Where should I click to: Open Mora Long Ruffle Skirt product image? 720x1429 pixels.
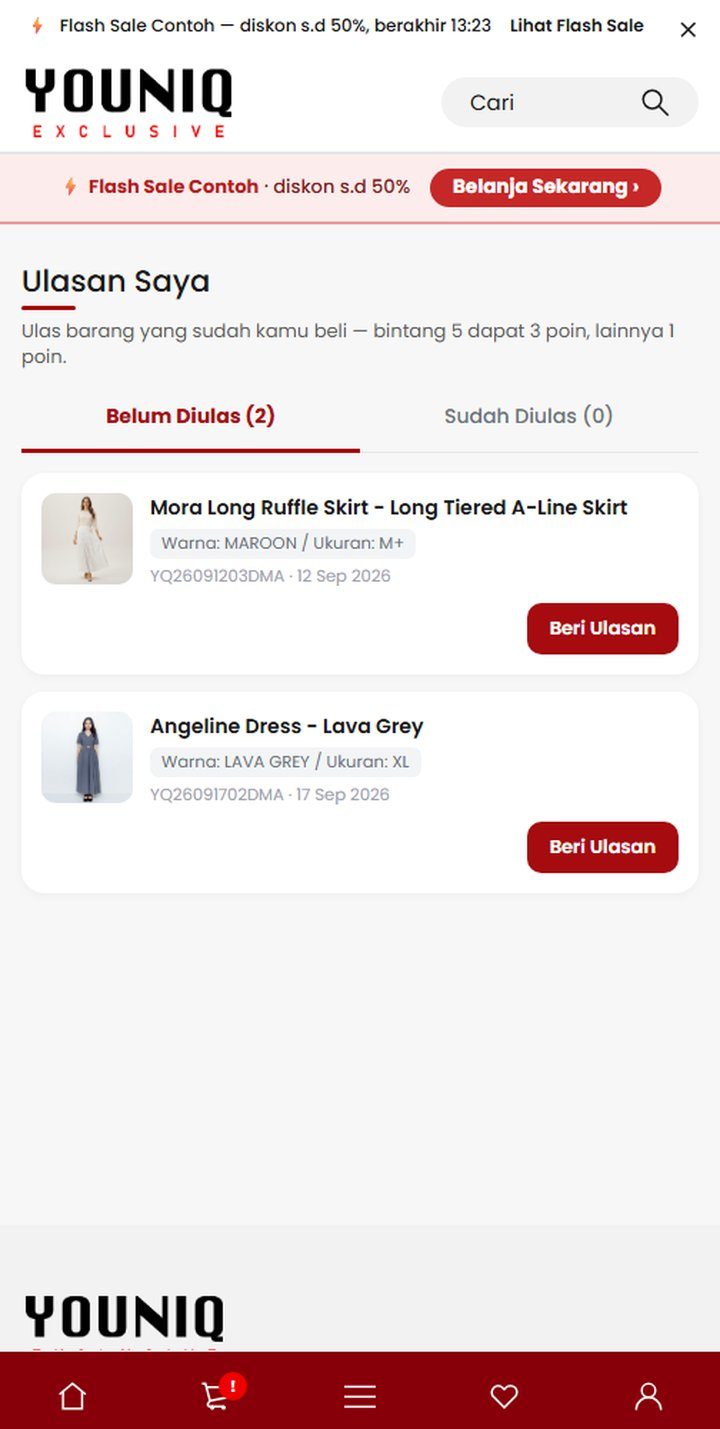pyautogui.click(x=87, y=539)
